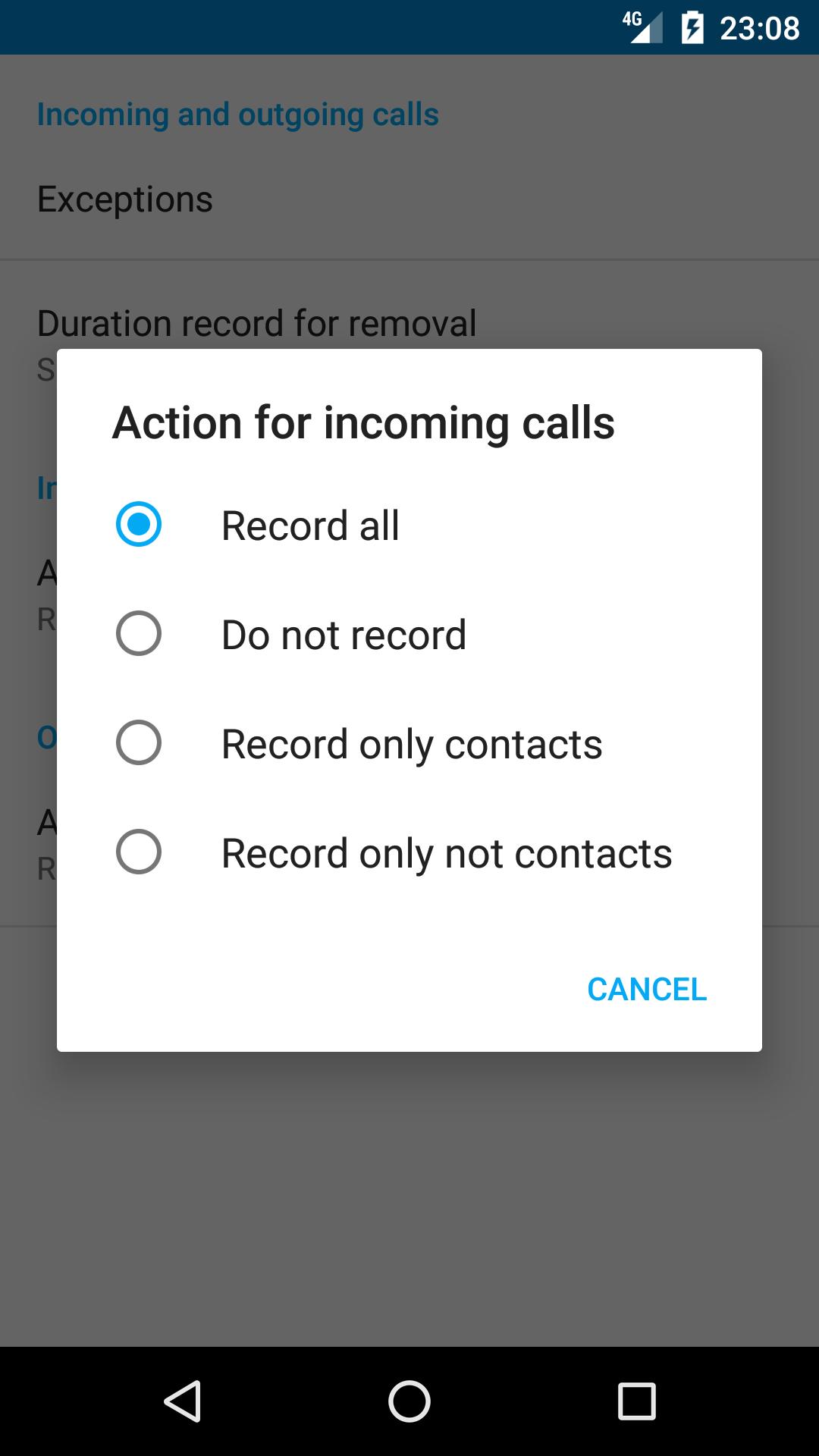
Task: Cancel the incoming calls dialog
Action: coord(647,989)
